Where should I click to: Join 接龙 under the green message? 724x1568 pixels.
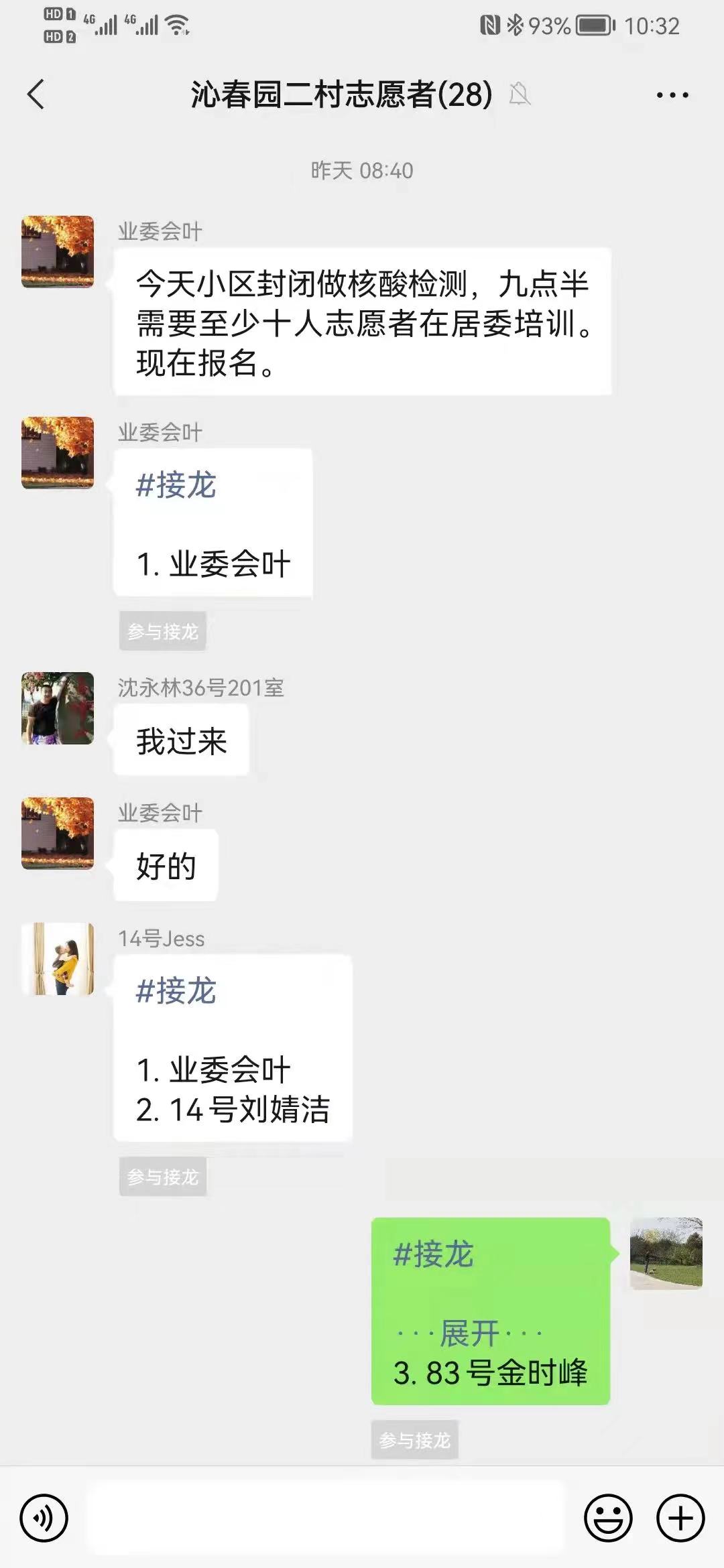pyautogui.click(x=414, y=1440)
